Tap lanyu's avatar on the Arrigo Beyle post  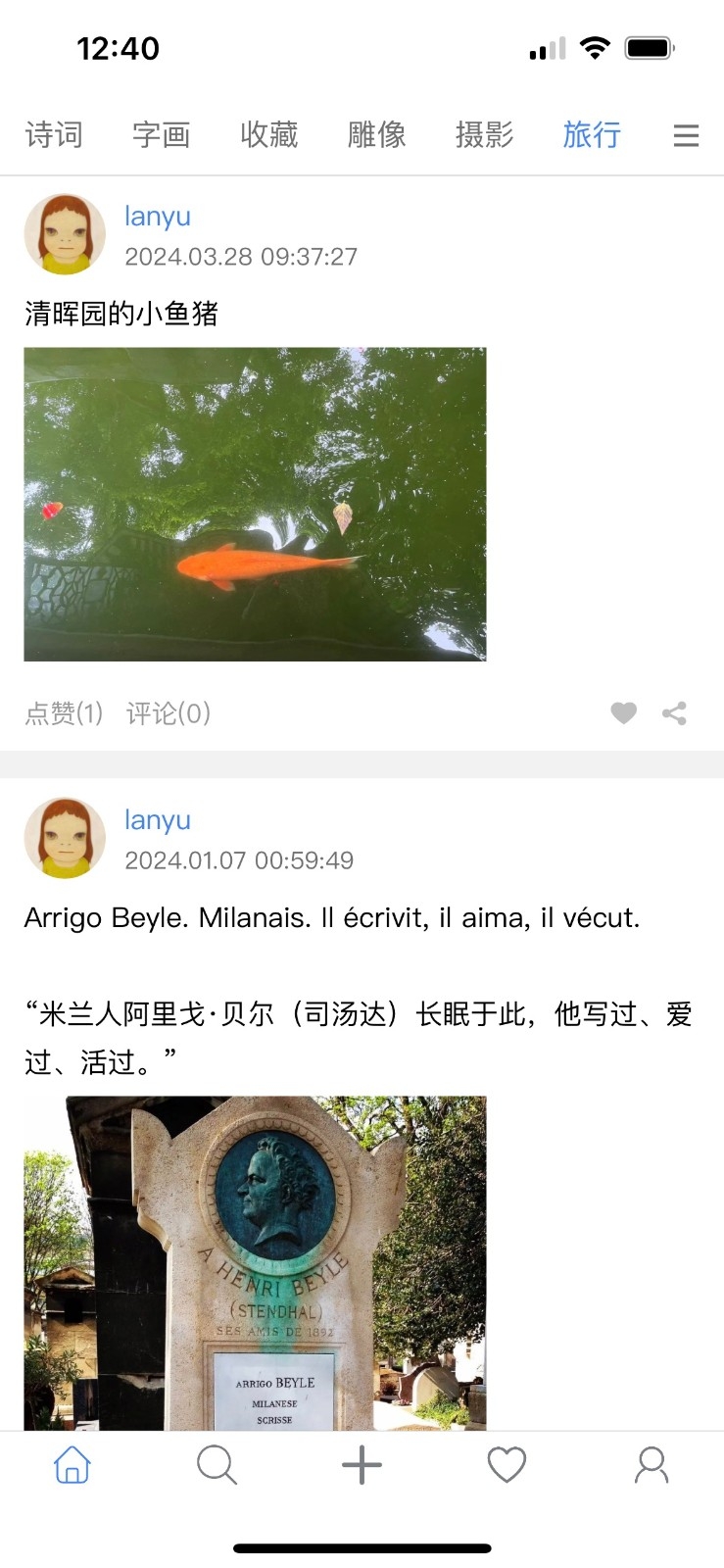click(65, 837)
